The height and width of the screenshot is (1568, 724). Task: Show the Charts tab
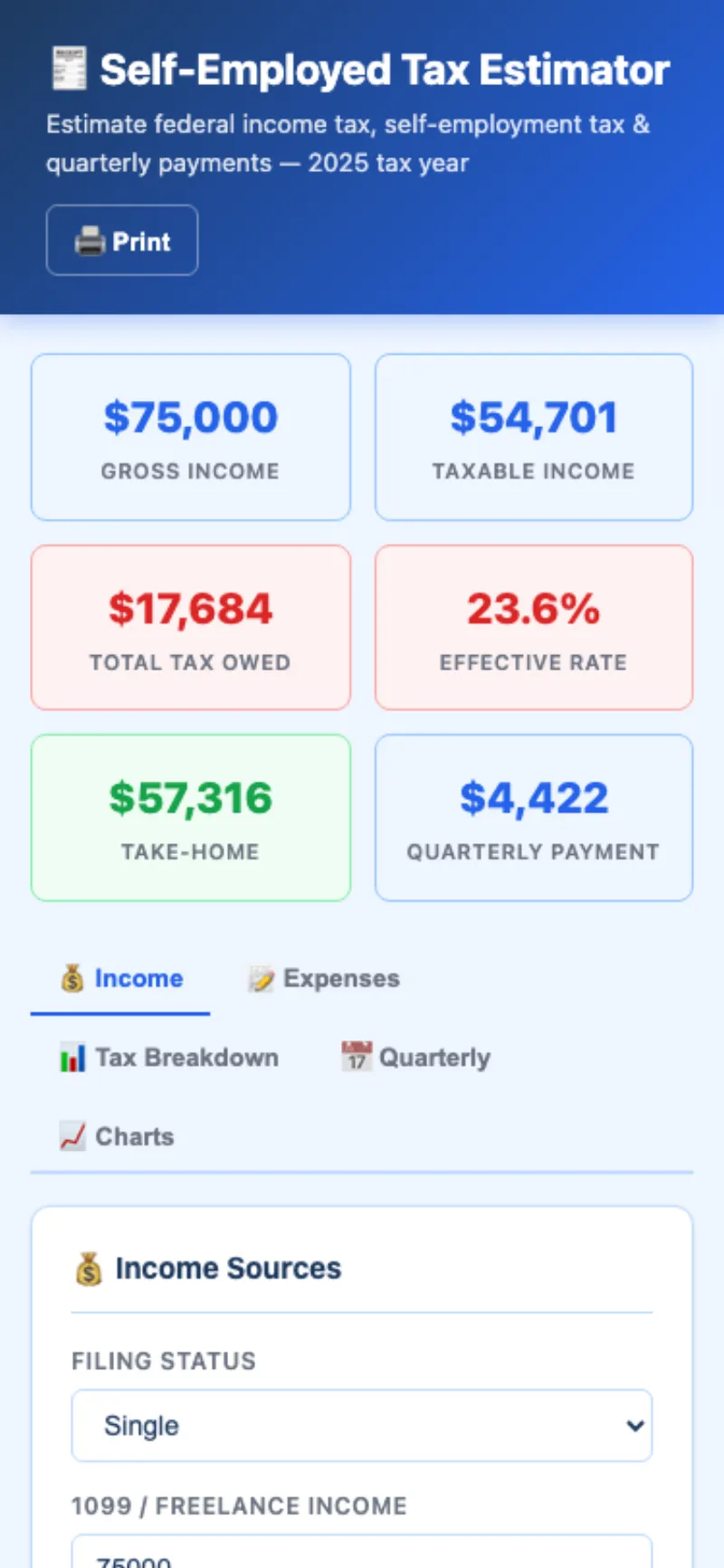117,1136
